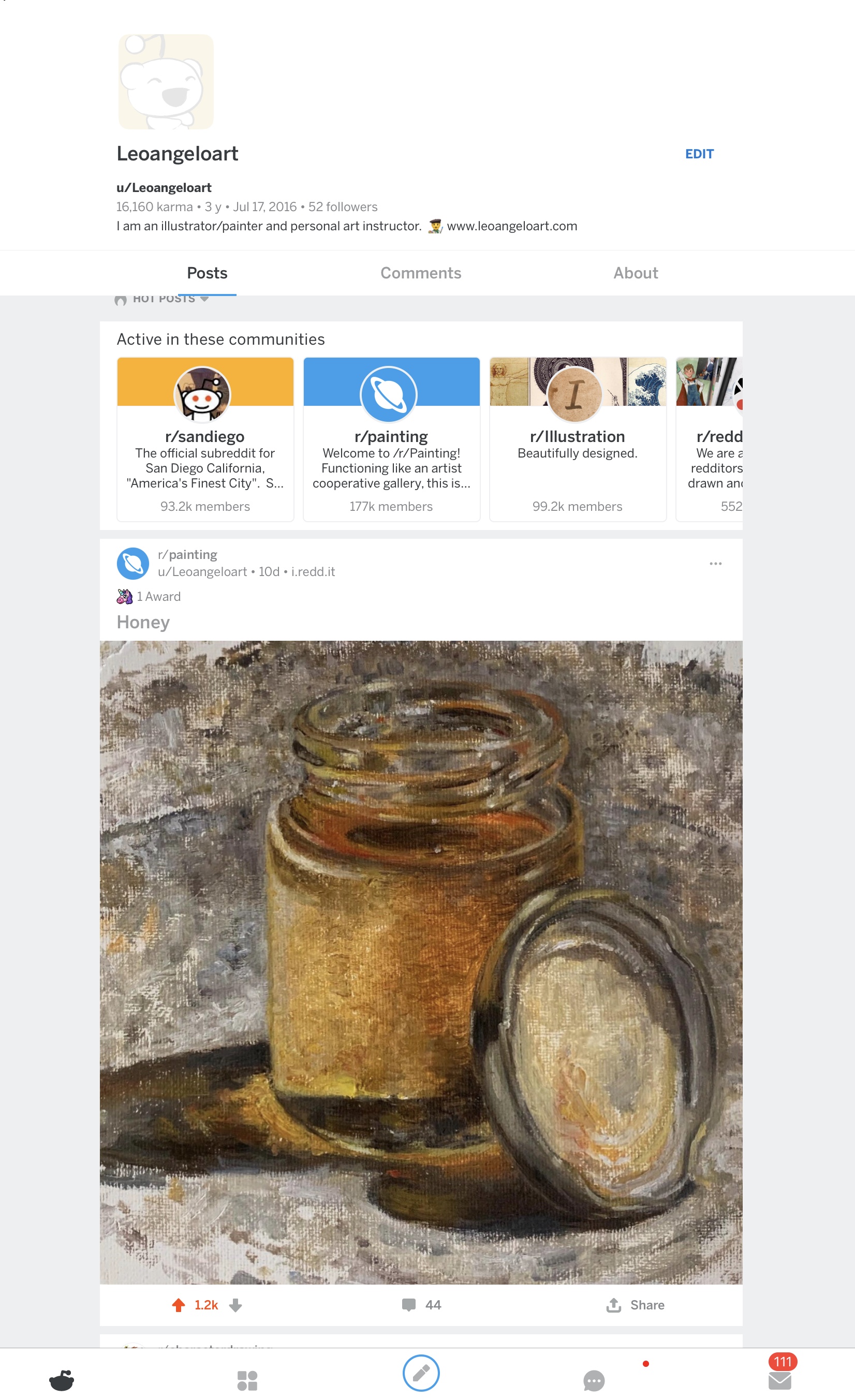Screen dimensions: 855x1400
Task: Tap EDIT on the Leoangeloart profile
Action: [x=699, y=154]
